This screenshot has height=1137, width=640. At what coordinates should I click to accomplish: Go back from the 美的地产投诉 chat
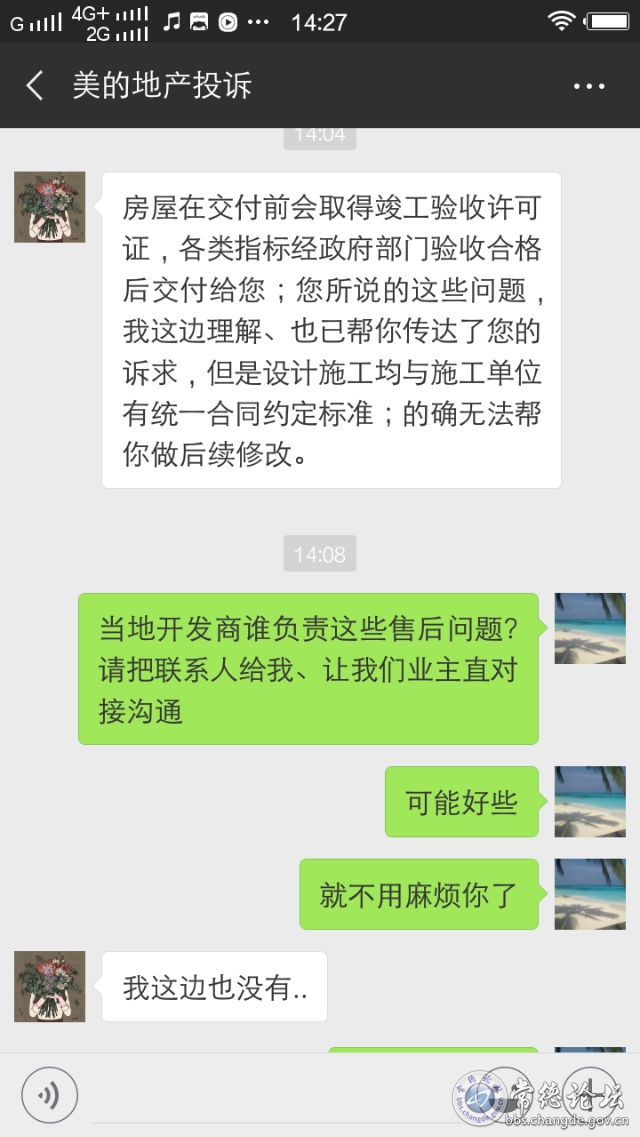click(34, 86)
